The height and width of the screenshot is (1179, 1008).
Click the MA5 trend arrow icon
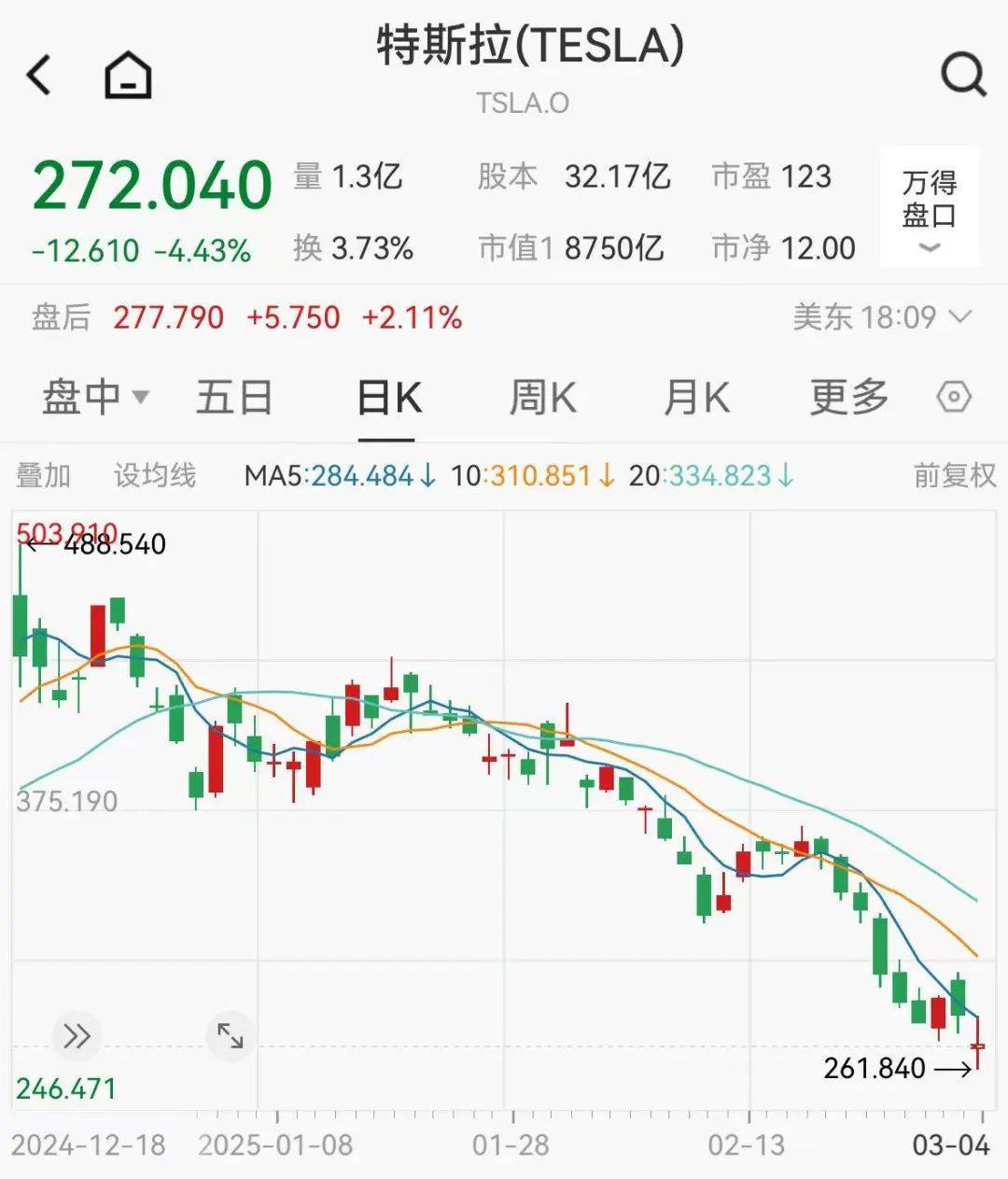(x=426, y=475)
